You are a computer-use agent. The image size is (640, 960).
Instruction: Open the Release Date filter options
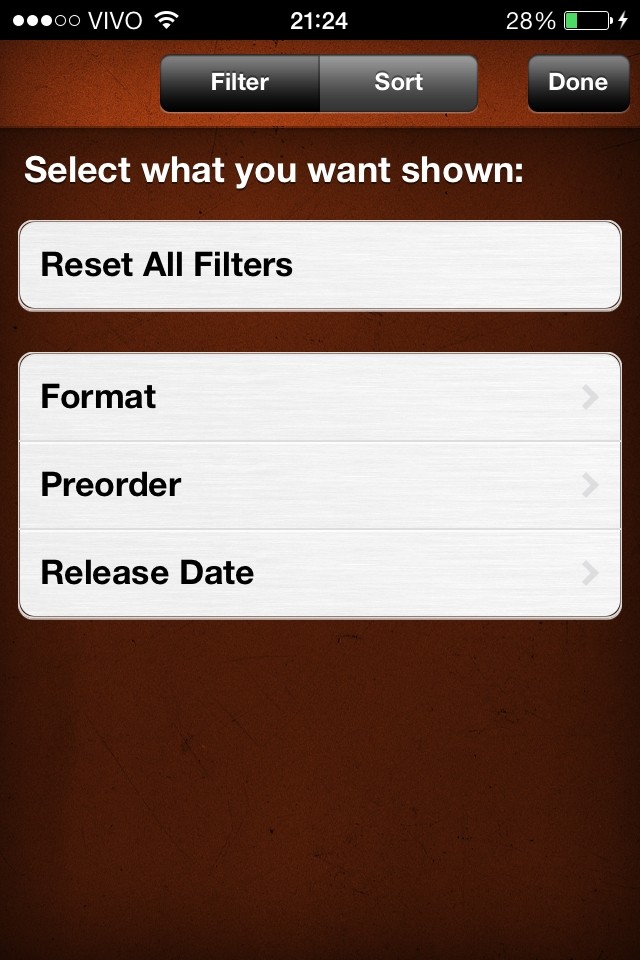[320, 573]
